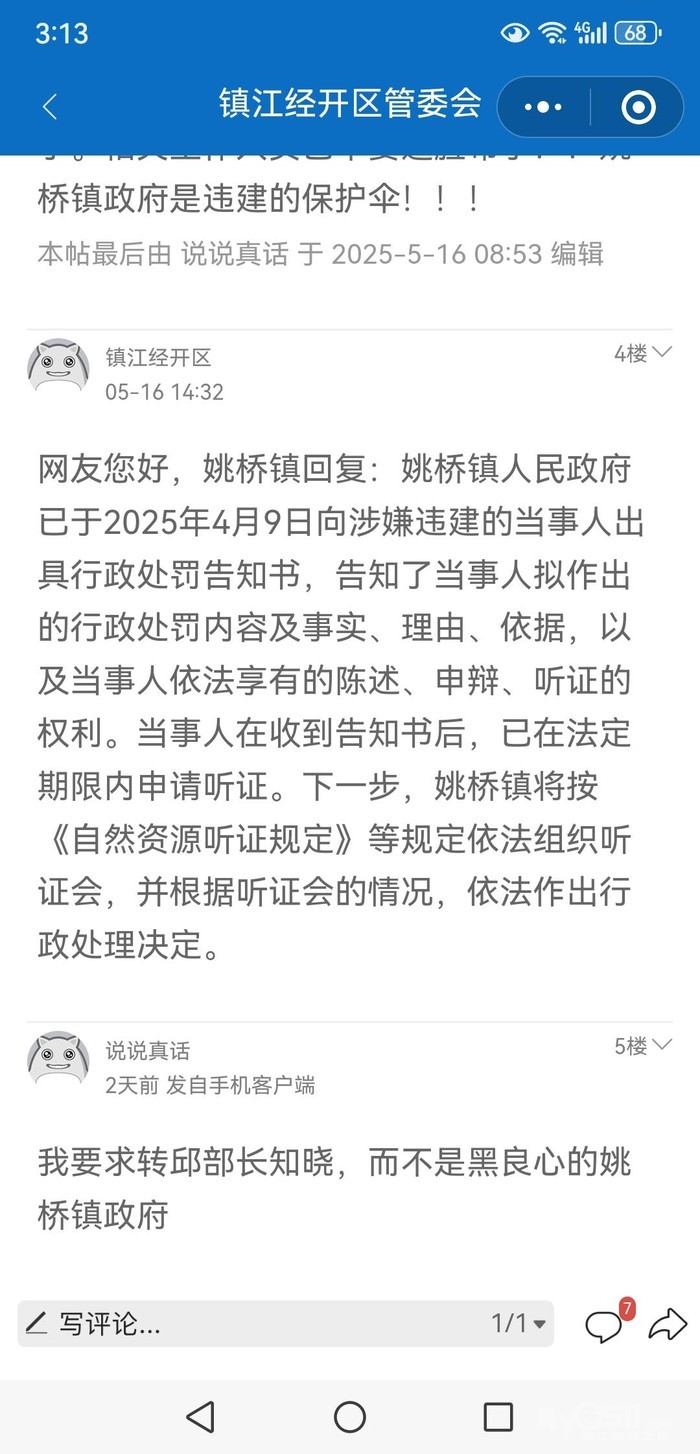The height and width of the screenshot is (1454, 700).
Task: Return to the system home screen
Action: pos(349,1416)
